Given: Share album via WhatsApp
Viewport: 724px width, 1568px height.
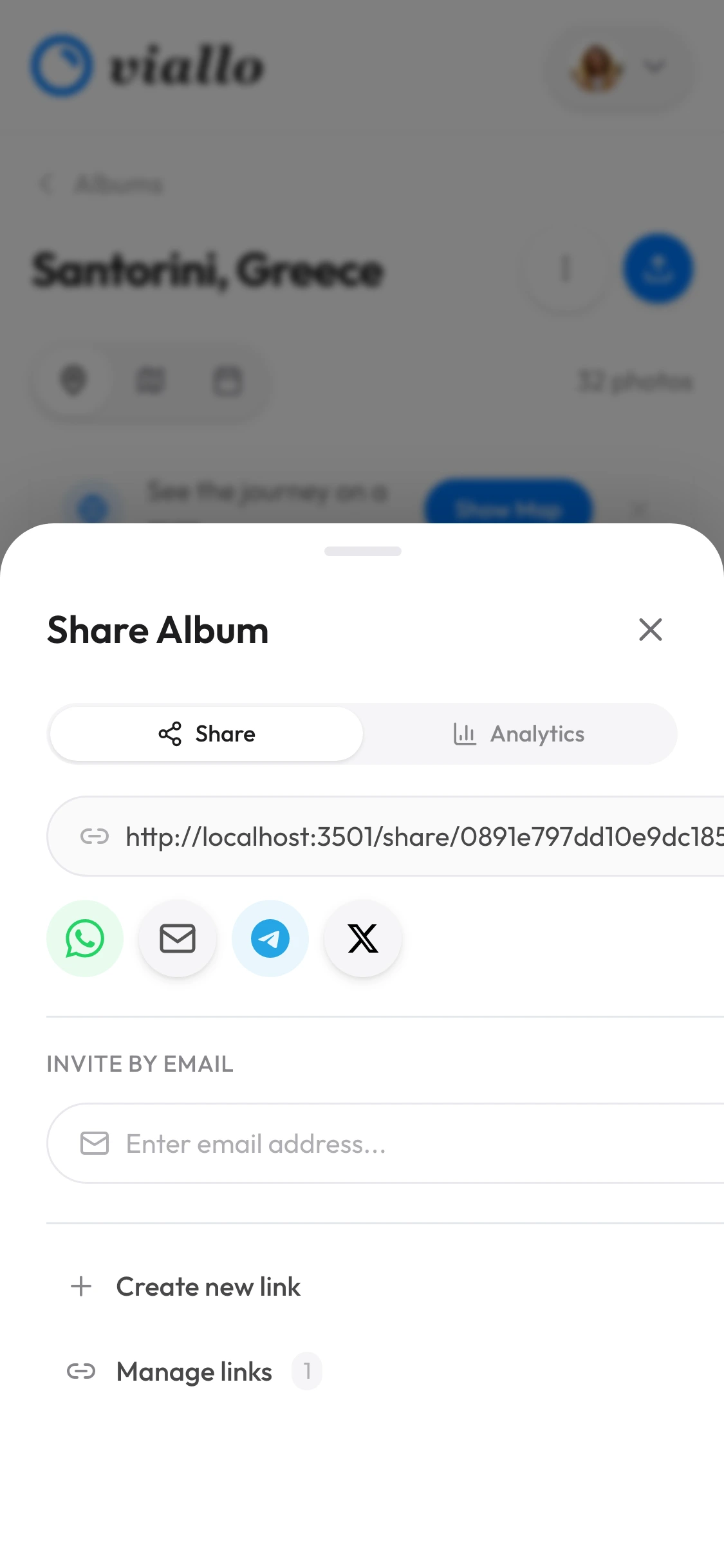Looking at the screenshot, I should pos(85,938).
